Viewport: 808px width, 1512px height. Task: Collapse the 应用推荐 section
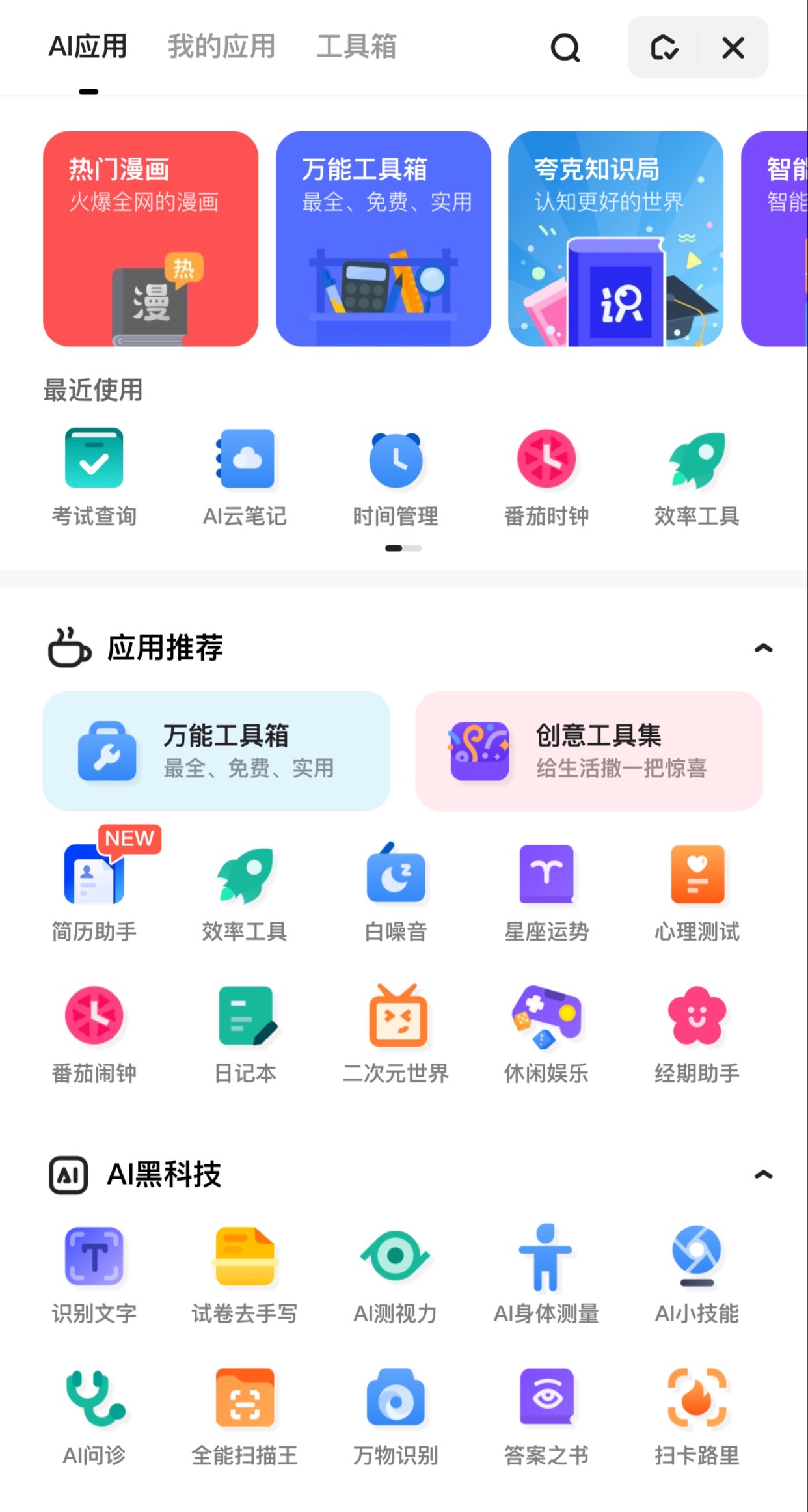[x=763, y=648]
